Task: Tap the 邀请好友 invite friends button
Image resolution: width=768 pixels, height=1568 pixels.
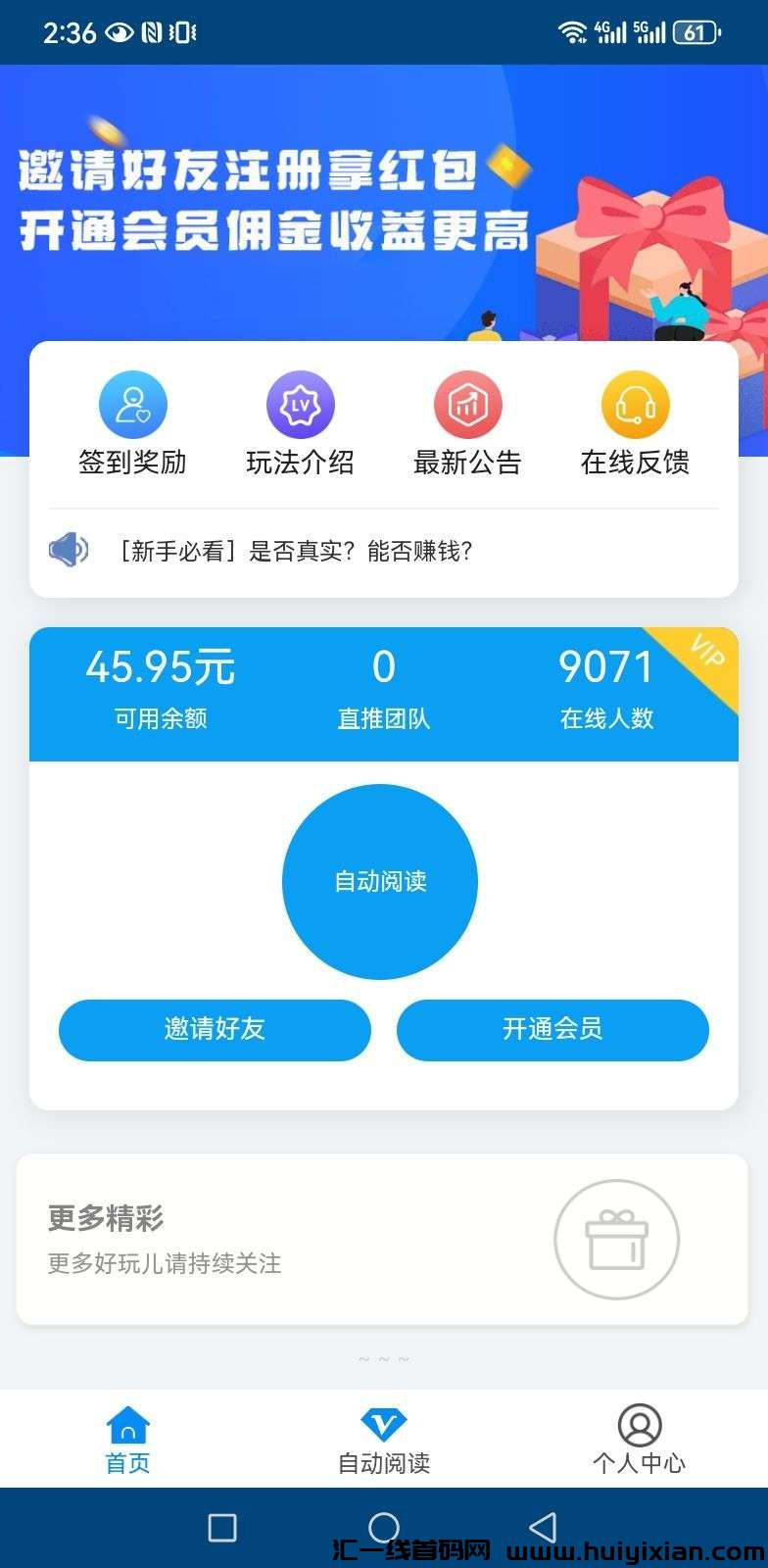Action: [x=215, y=1030]
